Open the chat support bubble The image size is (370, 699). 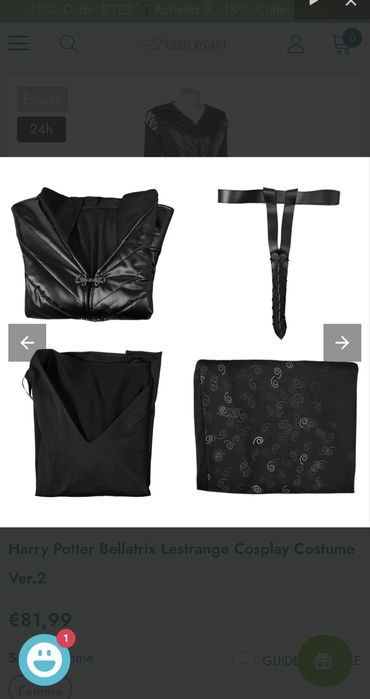click(x=44, y=660)
